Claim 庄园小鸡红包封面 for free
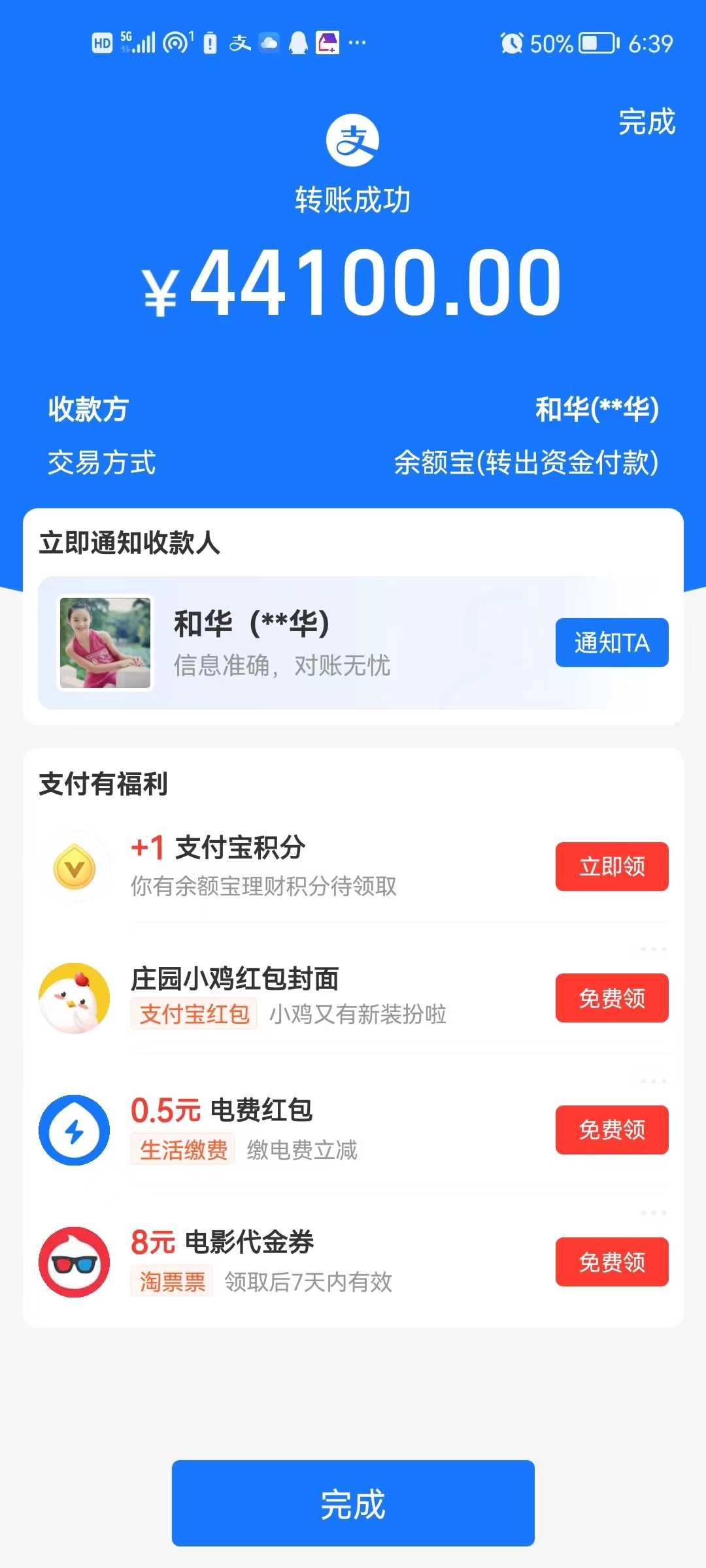 click(612, 998)
